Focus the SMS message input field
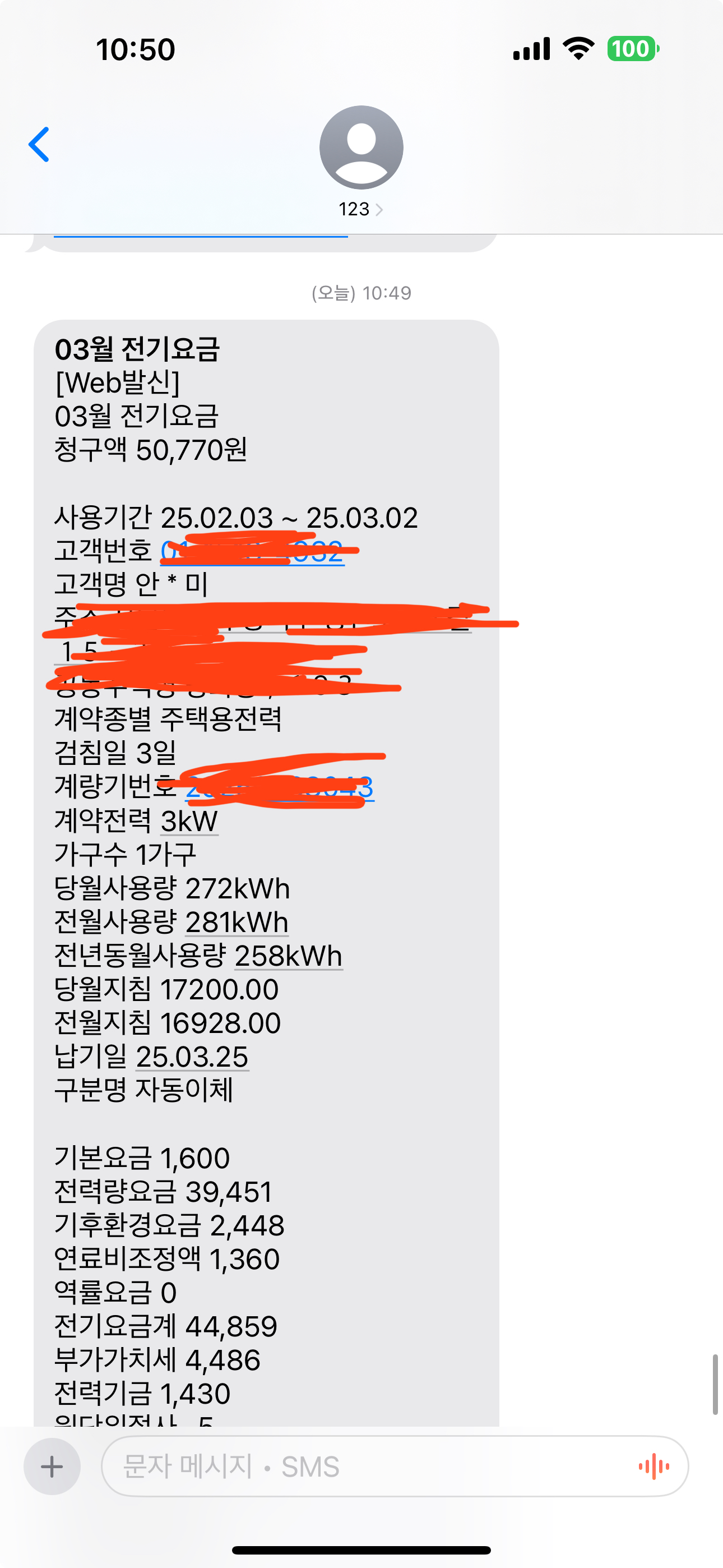Screen dimensions: 723x1568 [x=365, y=1466]
